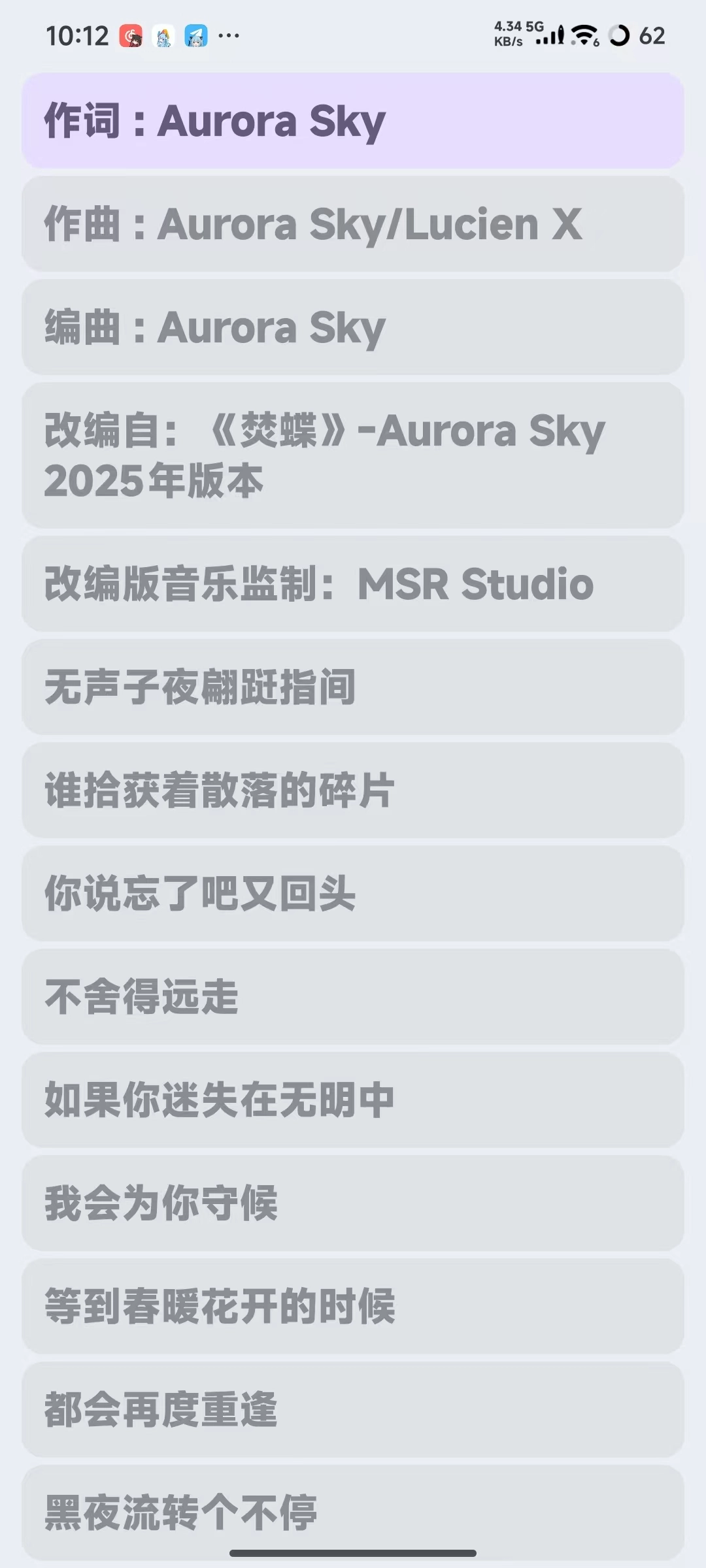Select the 改编自《焚蝶》2025年版本 line
706x1568 pixels.
(353, 455)
